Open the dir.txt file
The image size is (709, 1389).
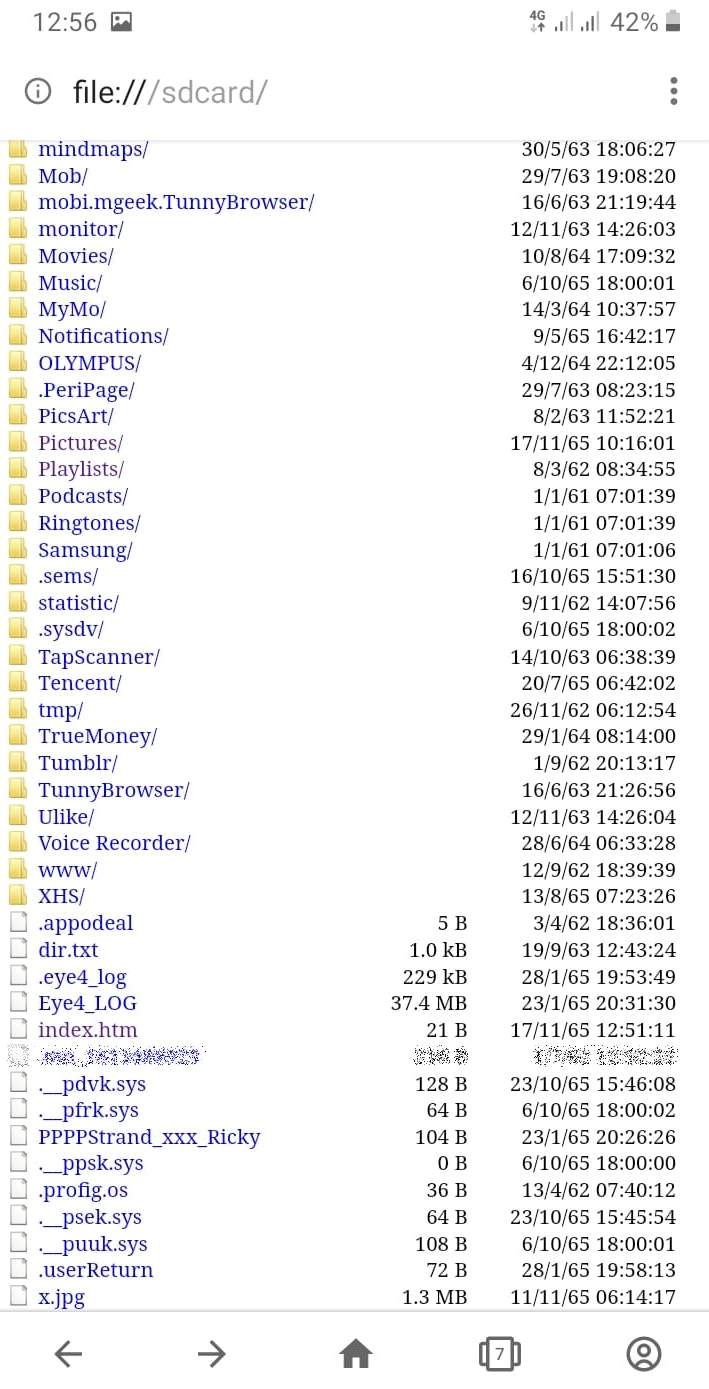(x=68, y=950)
